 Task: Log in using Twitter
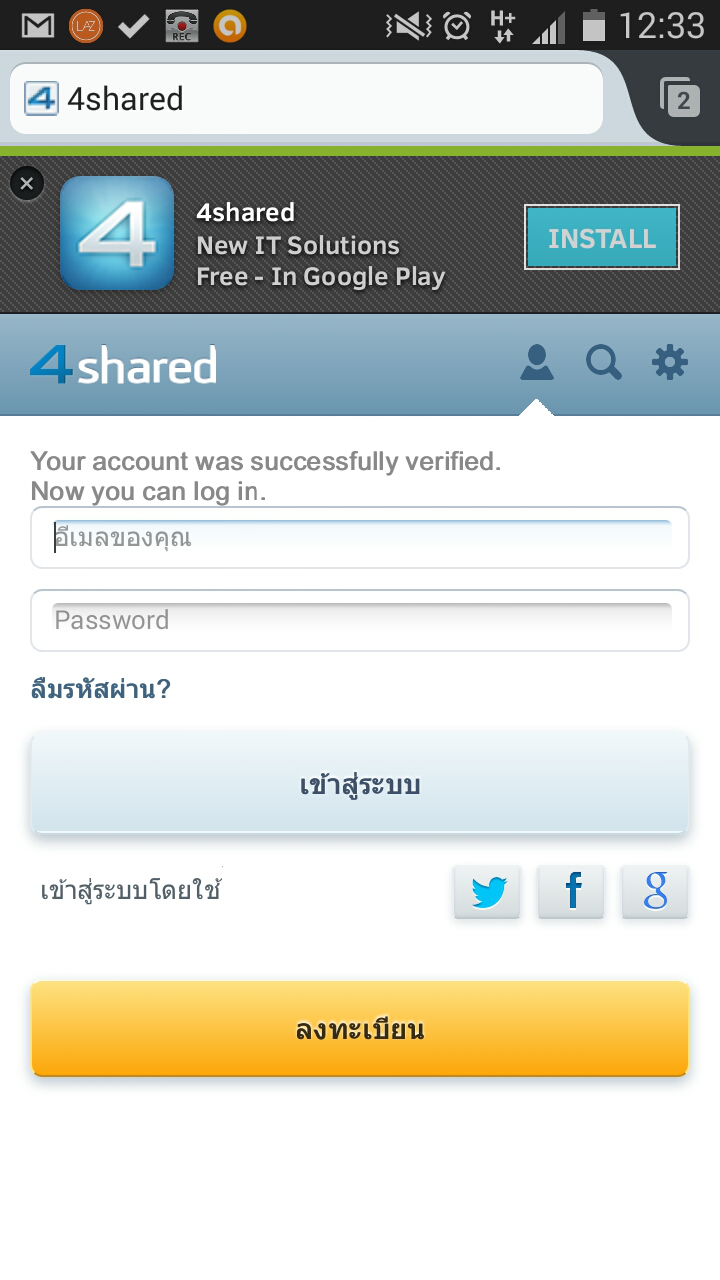[487, 891]
